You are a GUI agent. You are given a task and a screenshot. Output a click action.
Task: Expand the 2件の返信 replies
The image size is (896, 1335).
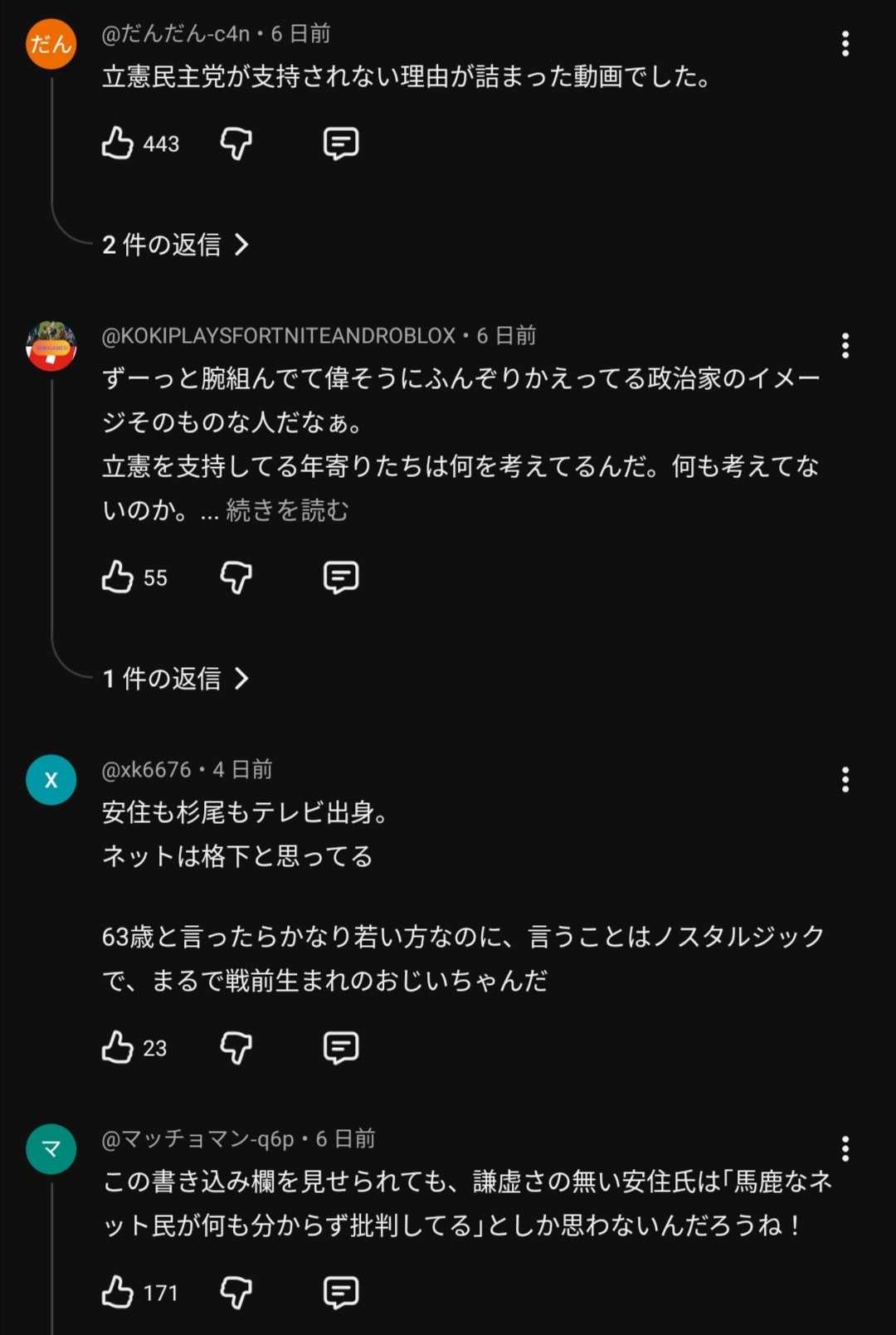(175, 245)
